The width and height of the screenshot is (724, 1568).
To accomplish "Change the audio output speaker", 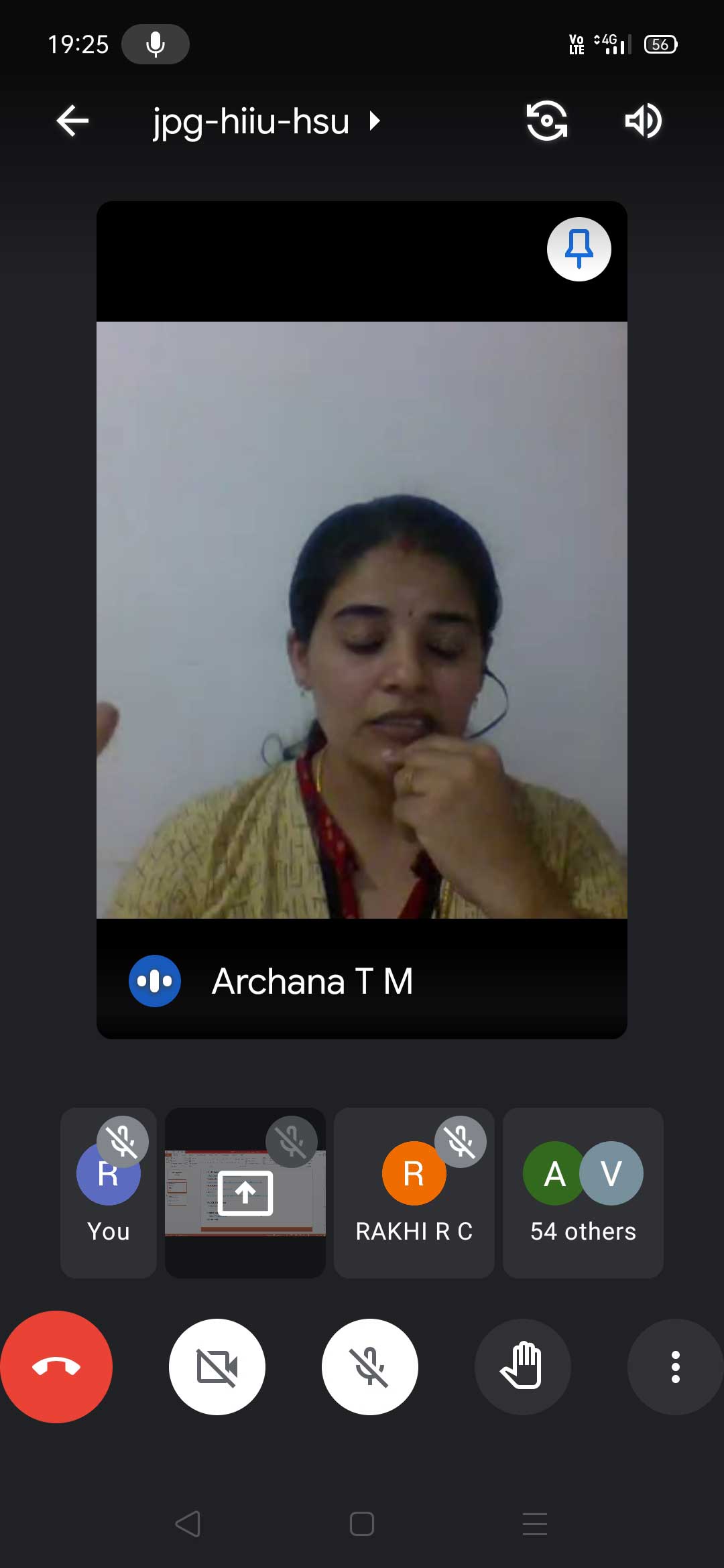I will [x=643, y=121].
